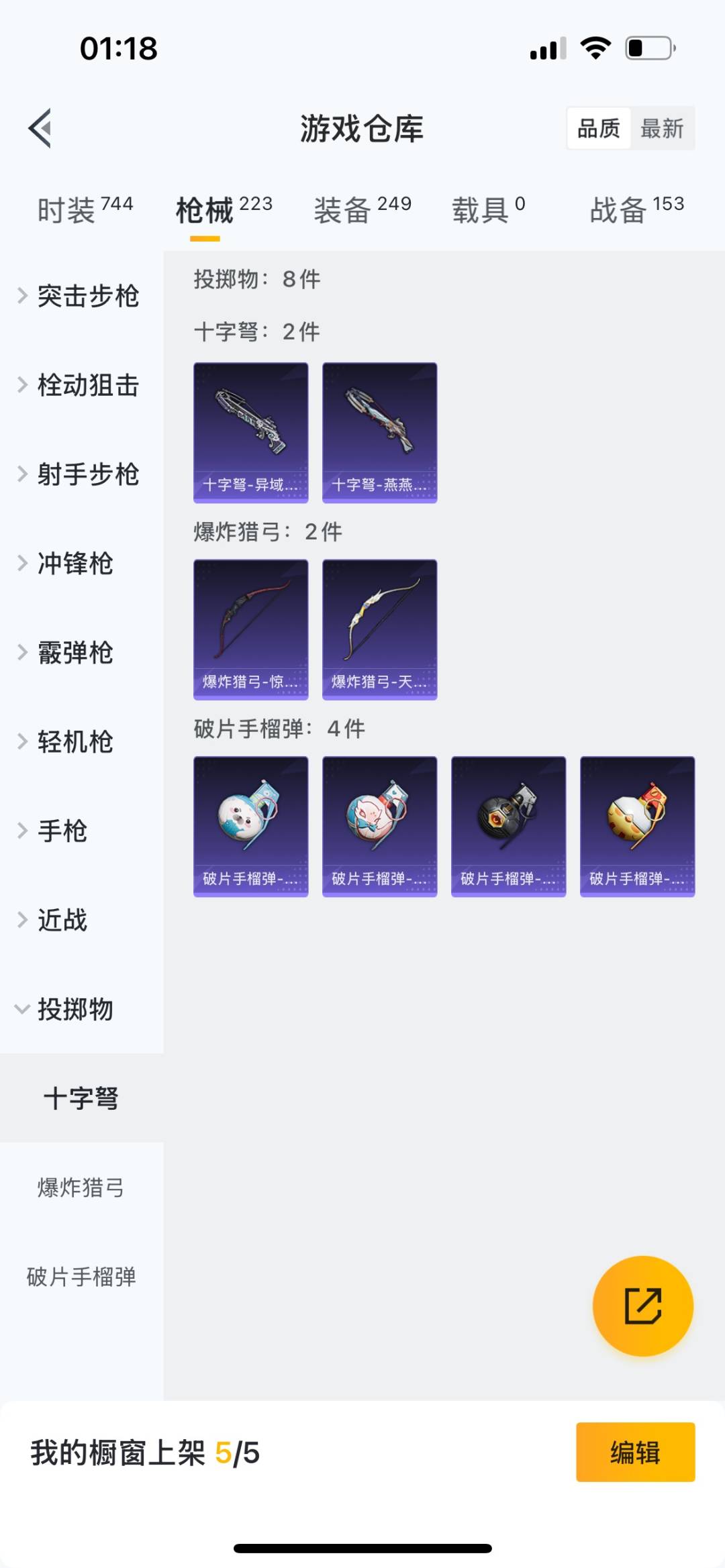Expand the 手枪 category
Viewport: 725px width, 1568px height.
click(x=62, y=831)
